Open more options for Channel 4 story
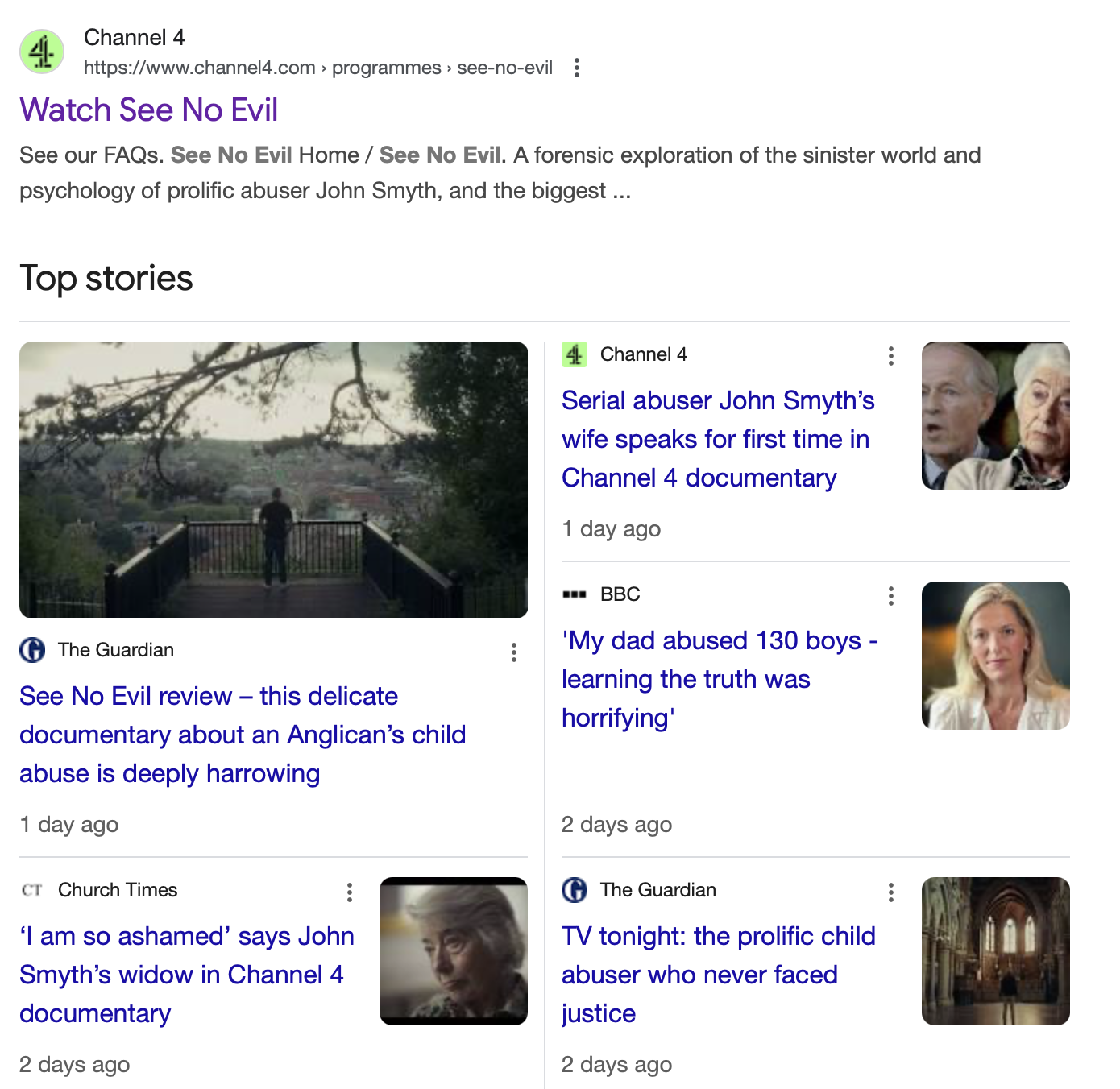The height and width of the screenshot is (1089, 1120). pos(890,355)
